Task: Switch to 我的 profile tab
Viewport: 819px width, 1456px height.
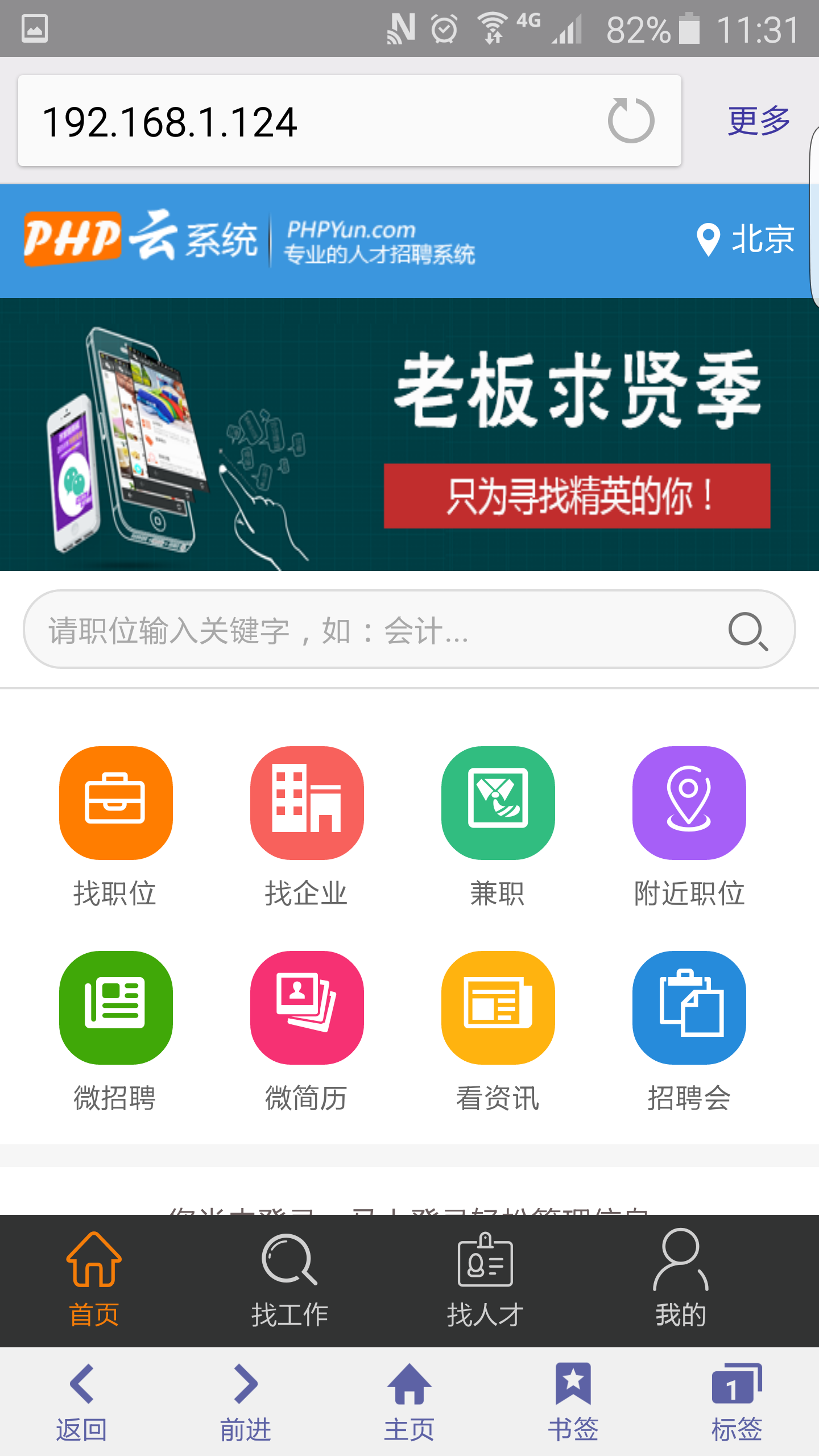Action: pos(681,1280)
